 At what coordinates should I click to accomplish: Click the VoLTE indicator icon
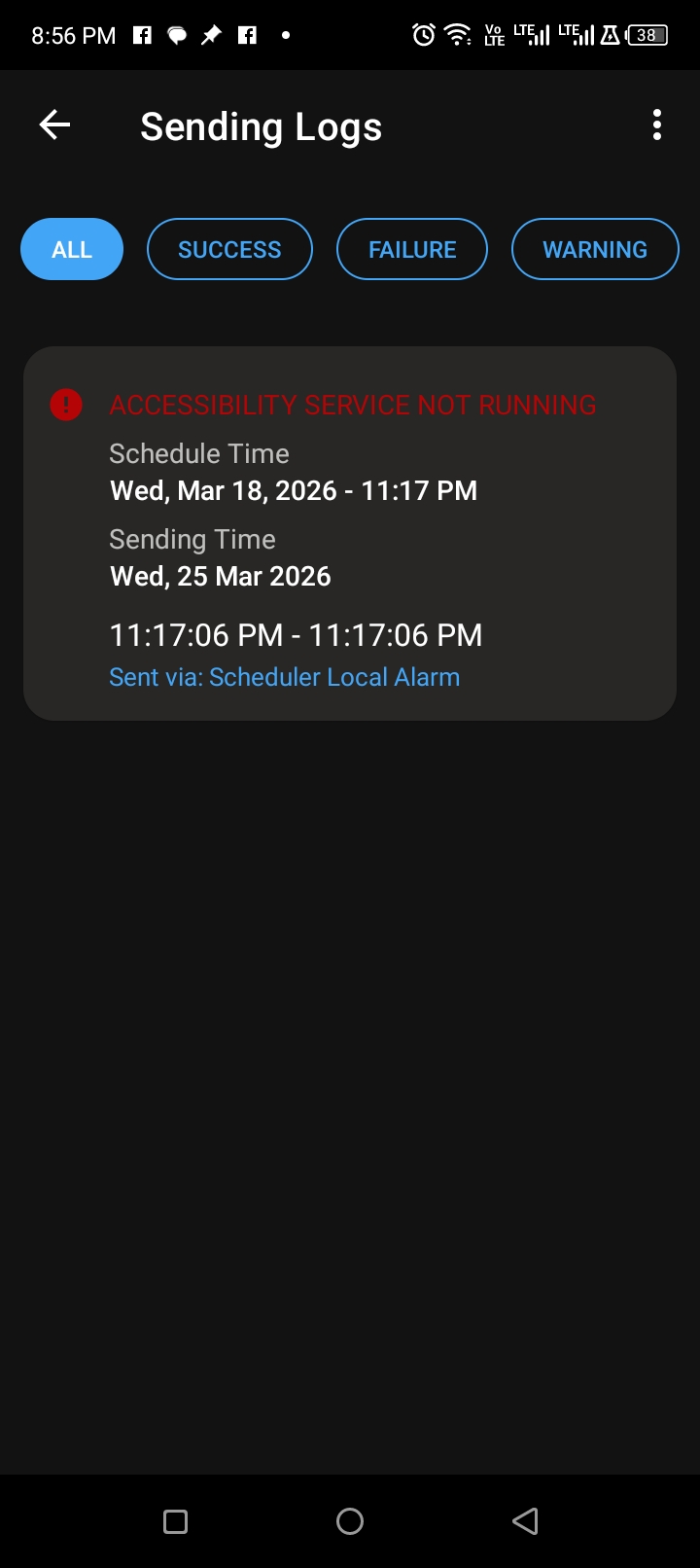pyautogui.click(x=494, y=35)
